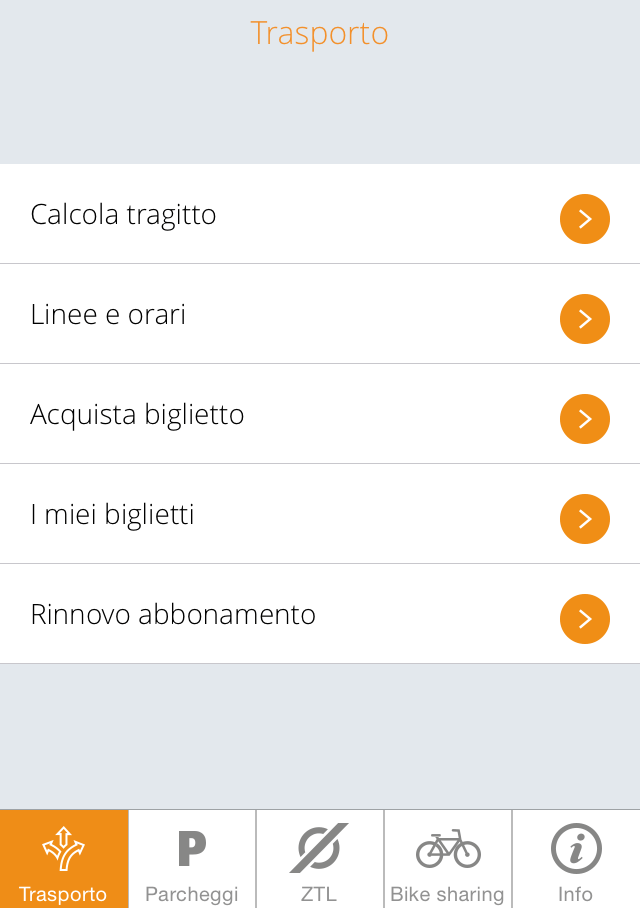Select Acquista biglietto

click(320, 415)
